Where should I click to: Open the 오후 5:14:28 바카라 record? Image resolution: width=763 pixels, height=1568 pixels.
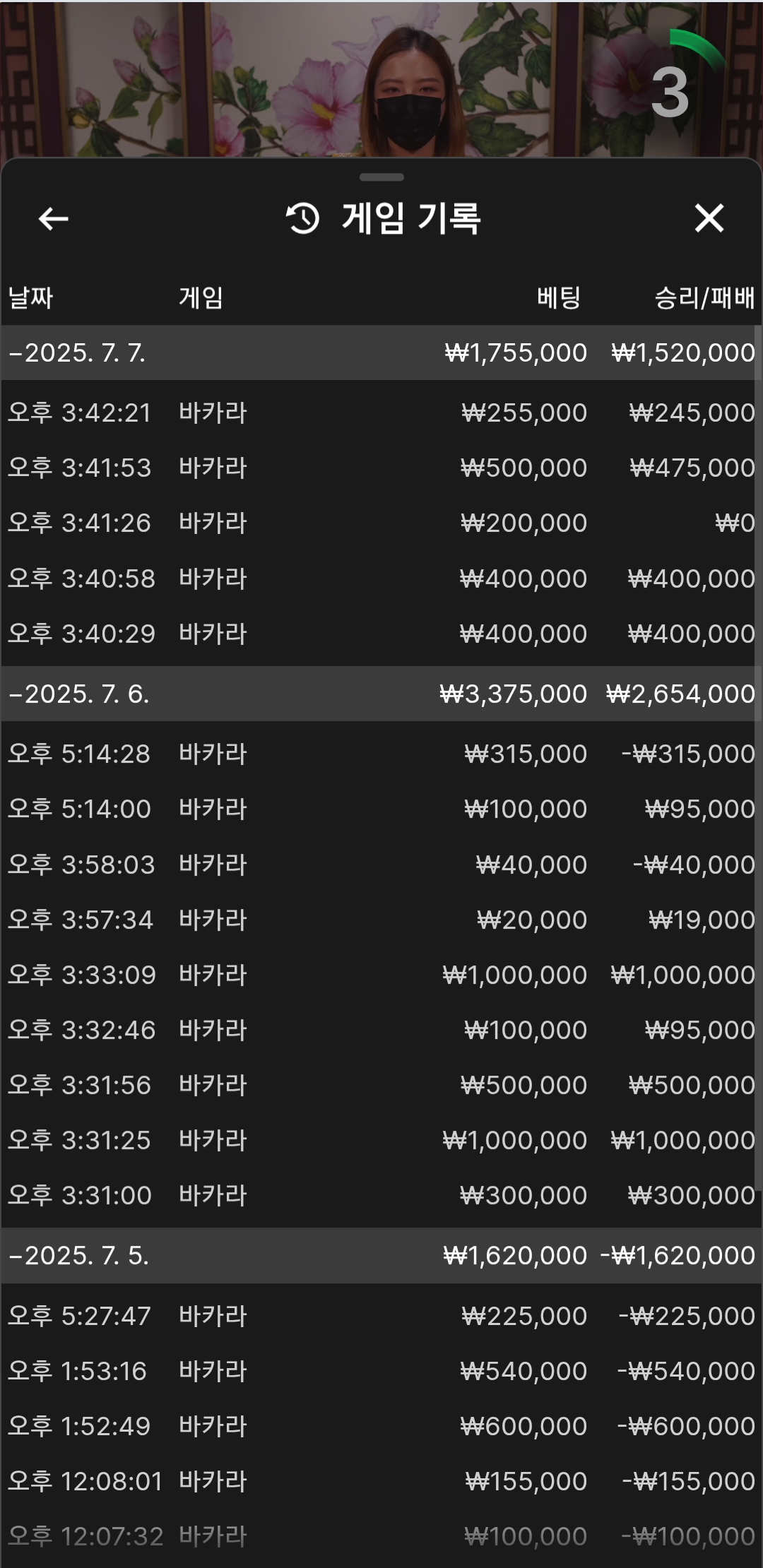click(x=381, y=754)
